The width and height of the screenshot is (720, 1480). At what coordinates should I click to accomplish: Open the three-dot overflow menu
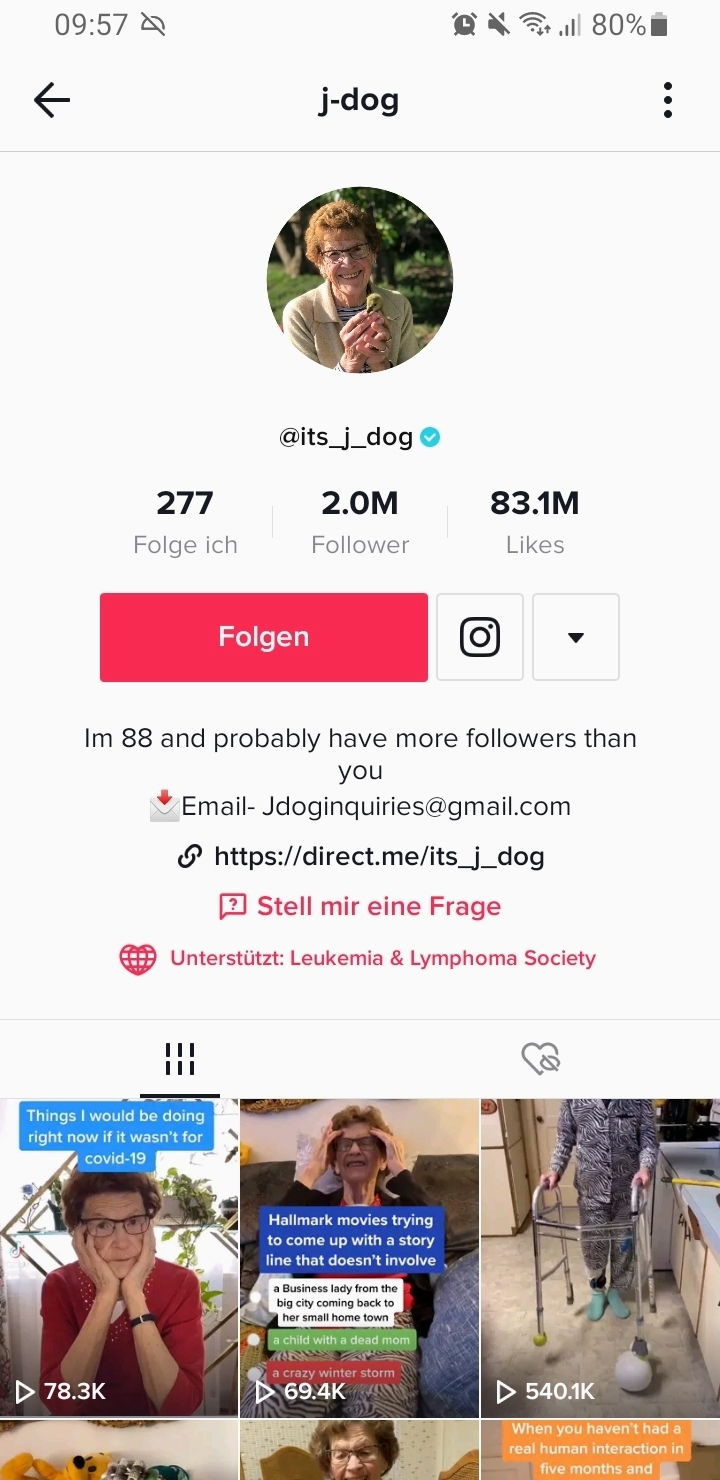pyautogui.click(x=667, y=100)
